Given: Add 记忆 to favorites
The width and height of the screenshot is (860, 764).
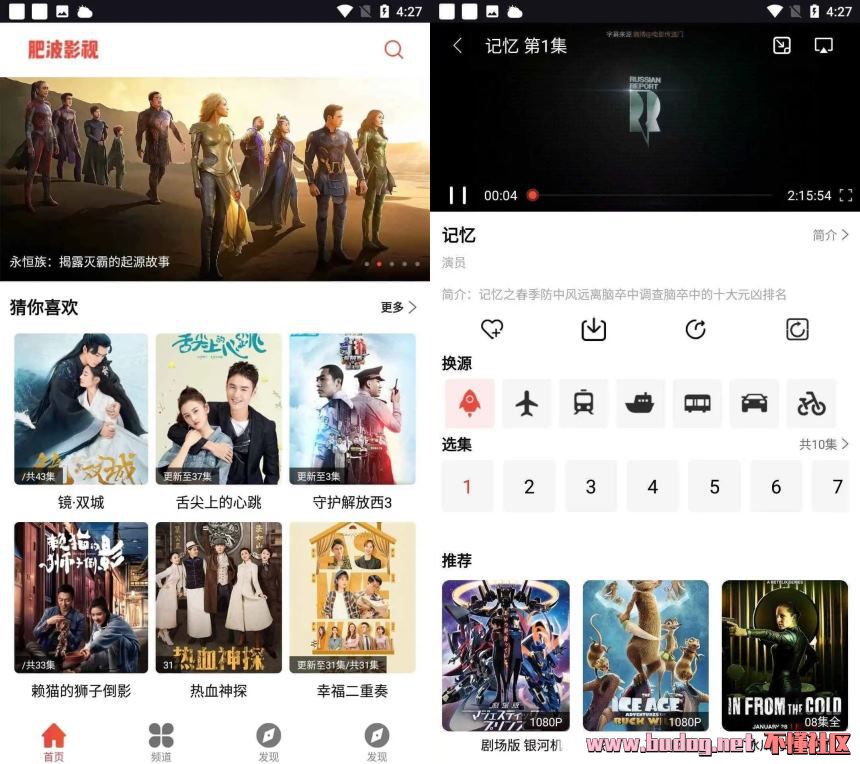Looking at the screenshot, I should [492, 329].
